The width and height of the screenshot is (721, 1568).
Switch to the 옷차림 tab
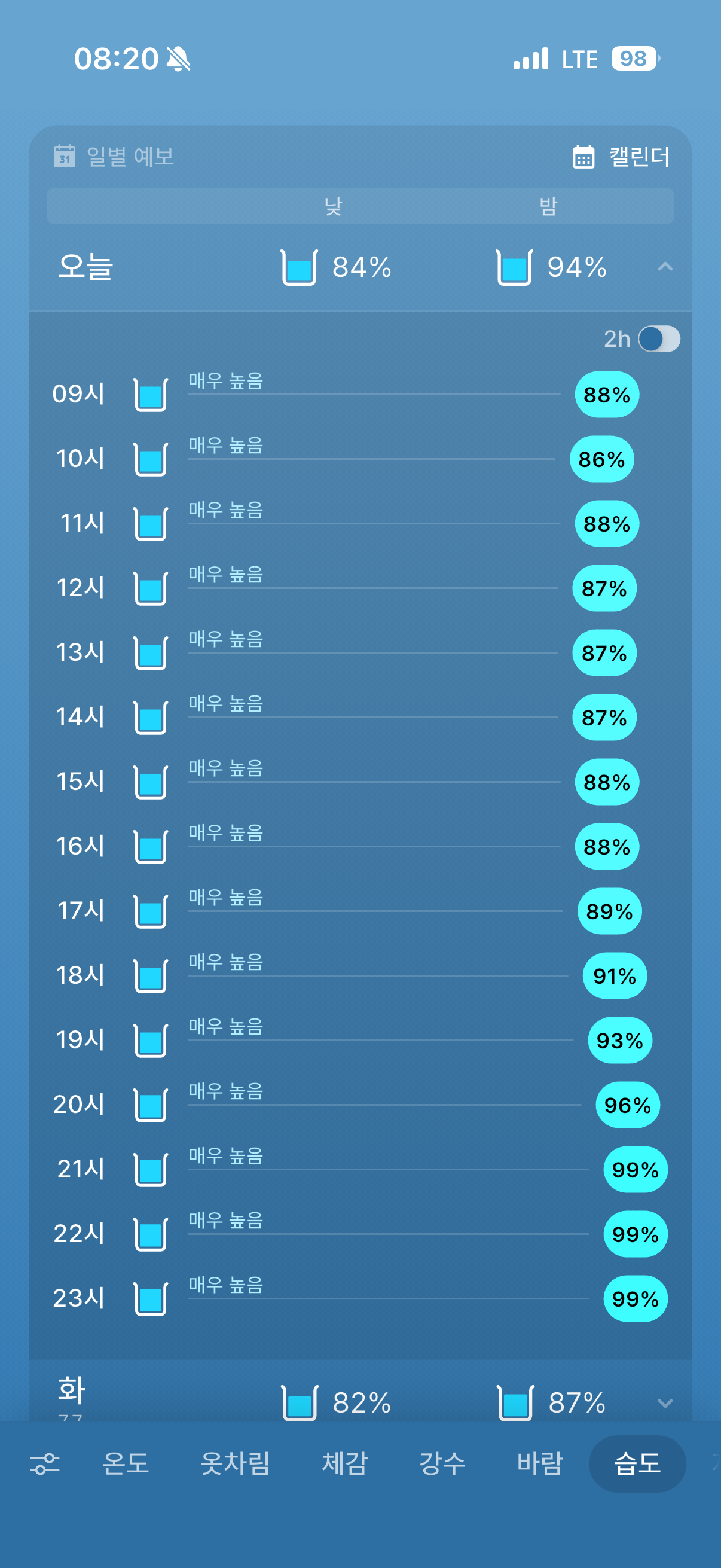tap(235, 1463)
